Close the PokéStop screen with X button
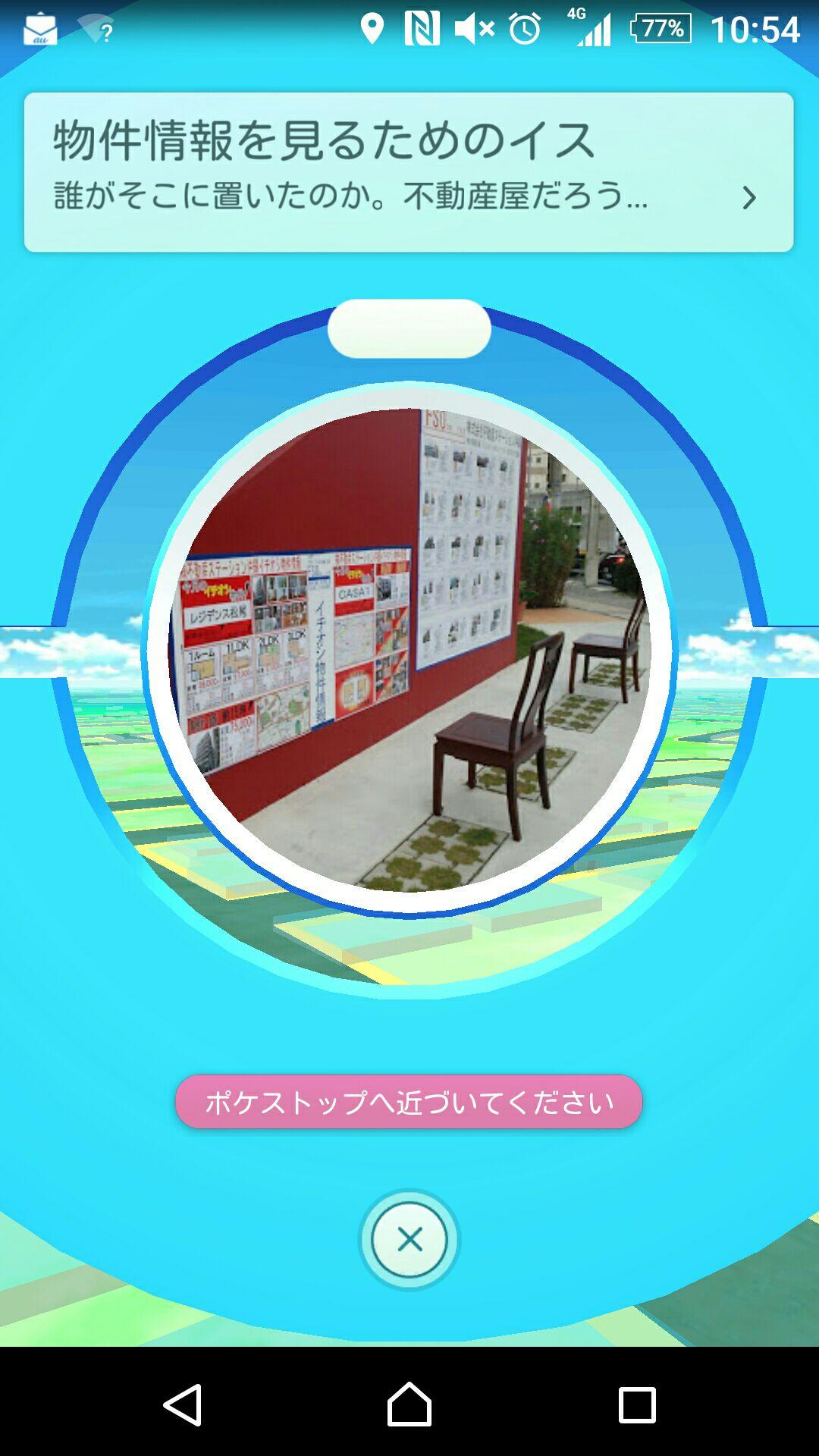The image size is (819, 1456). click(409, 1240)
